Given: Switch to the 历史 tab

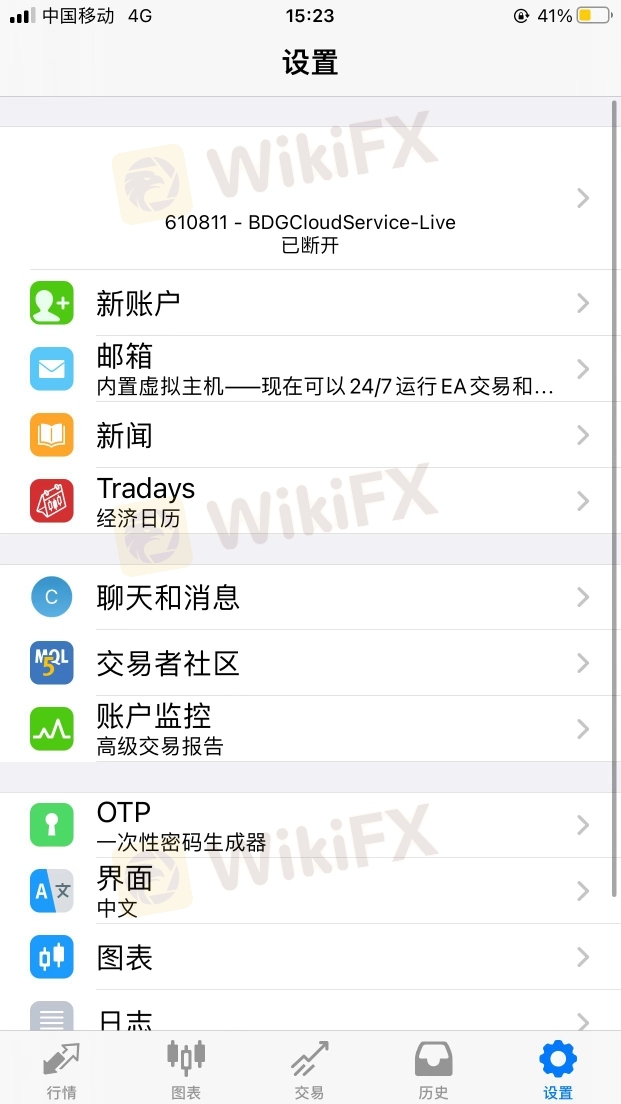Looking at the screenshot, I should coord(434,1068).
